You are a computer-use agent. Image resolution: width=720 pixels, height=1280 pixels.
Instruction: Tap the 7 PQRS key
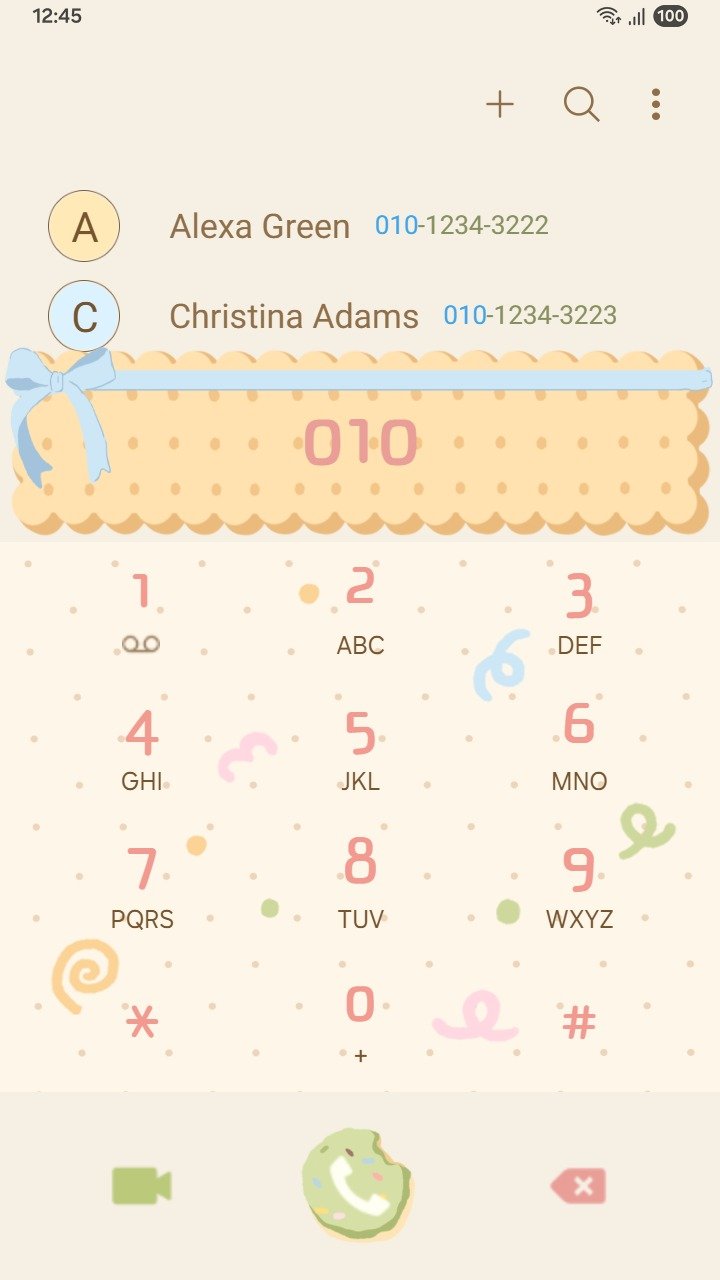tap(142, 885)
